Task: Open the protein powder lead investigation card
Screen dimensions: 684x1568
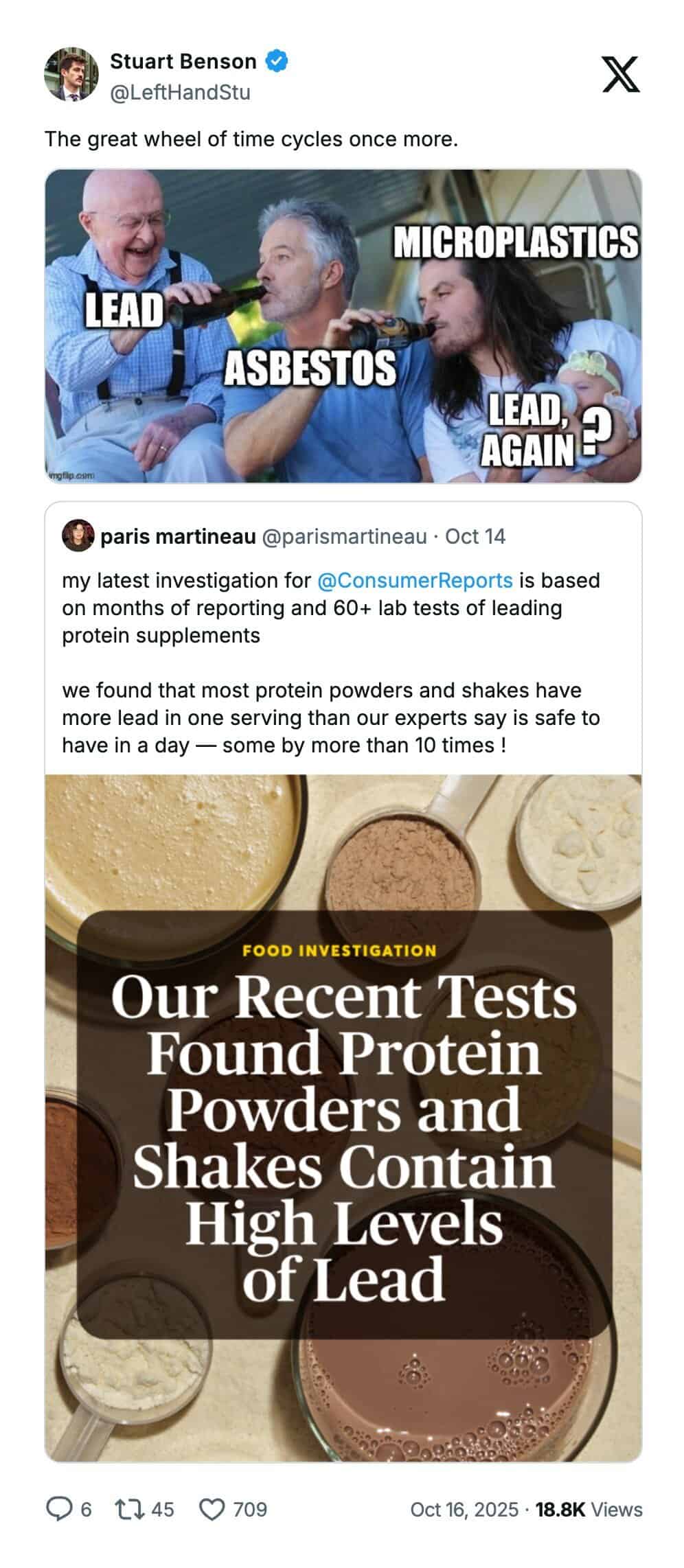Action: click(343, 1119)
